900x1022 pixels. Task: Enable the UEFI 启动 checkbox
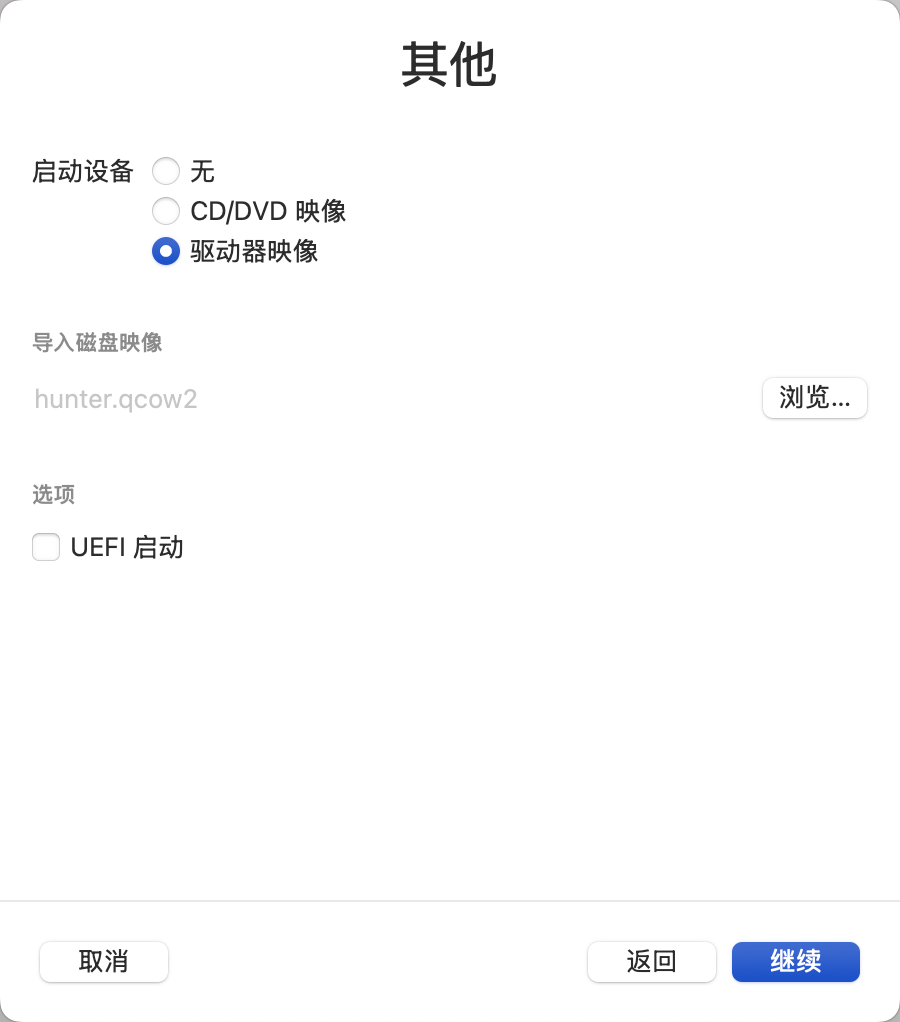pyautogui.click(x=46, y=547)
